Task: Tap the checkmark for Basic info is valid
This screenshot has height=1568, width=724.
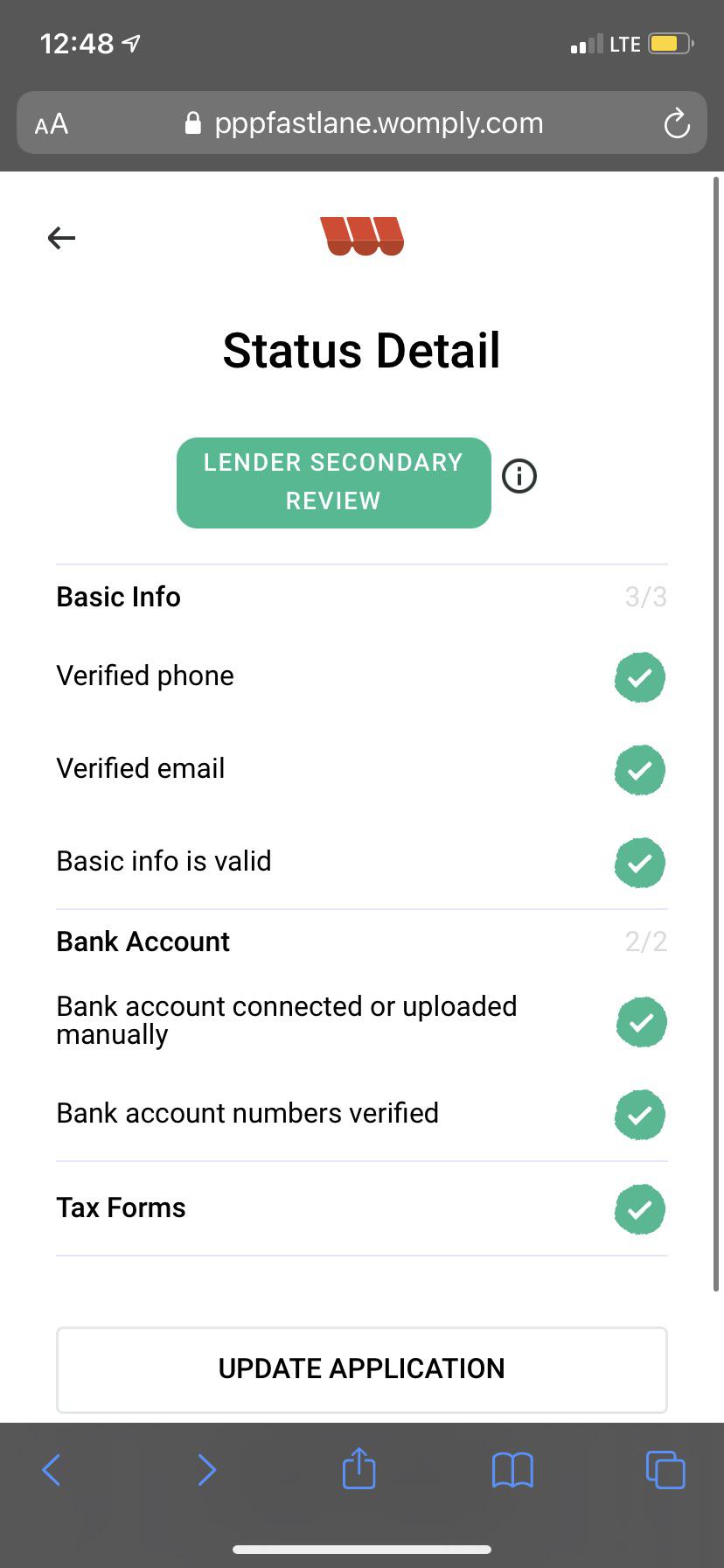Action: (x=639, y=863)
